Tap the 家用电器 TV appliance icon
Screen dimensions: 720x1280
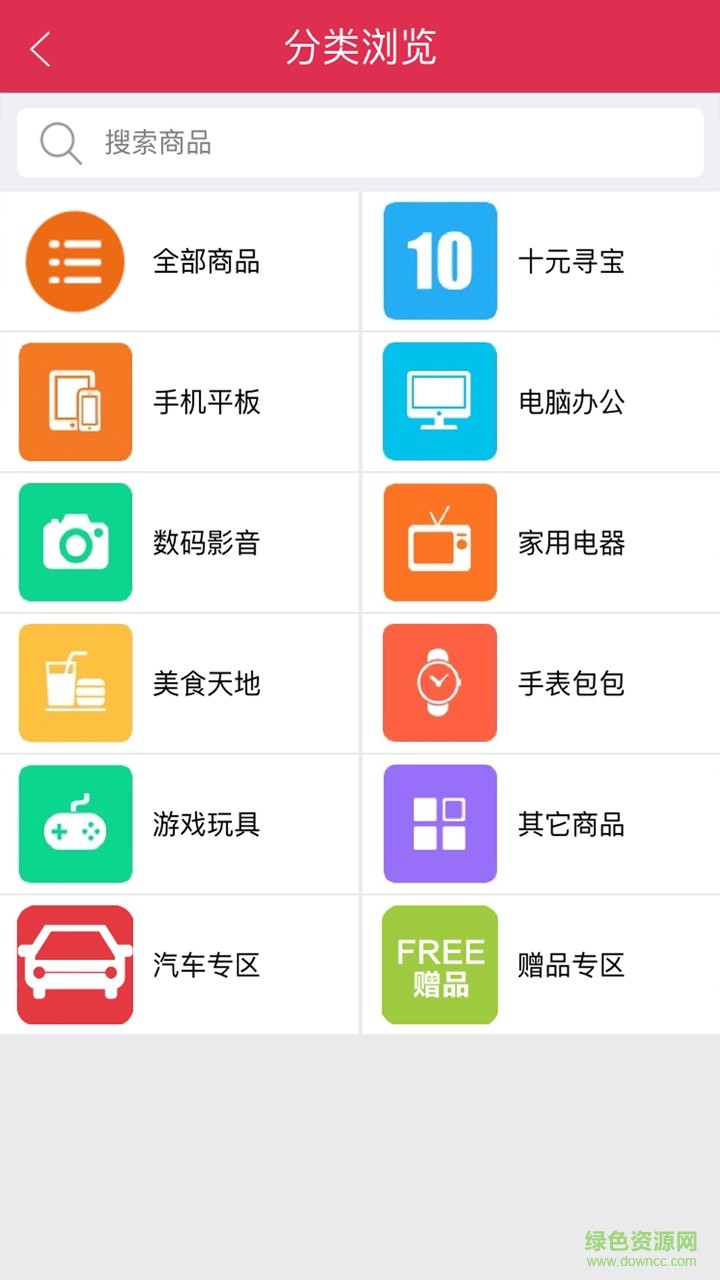pos(439,543)
